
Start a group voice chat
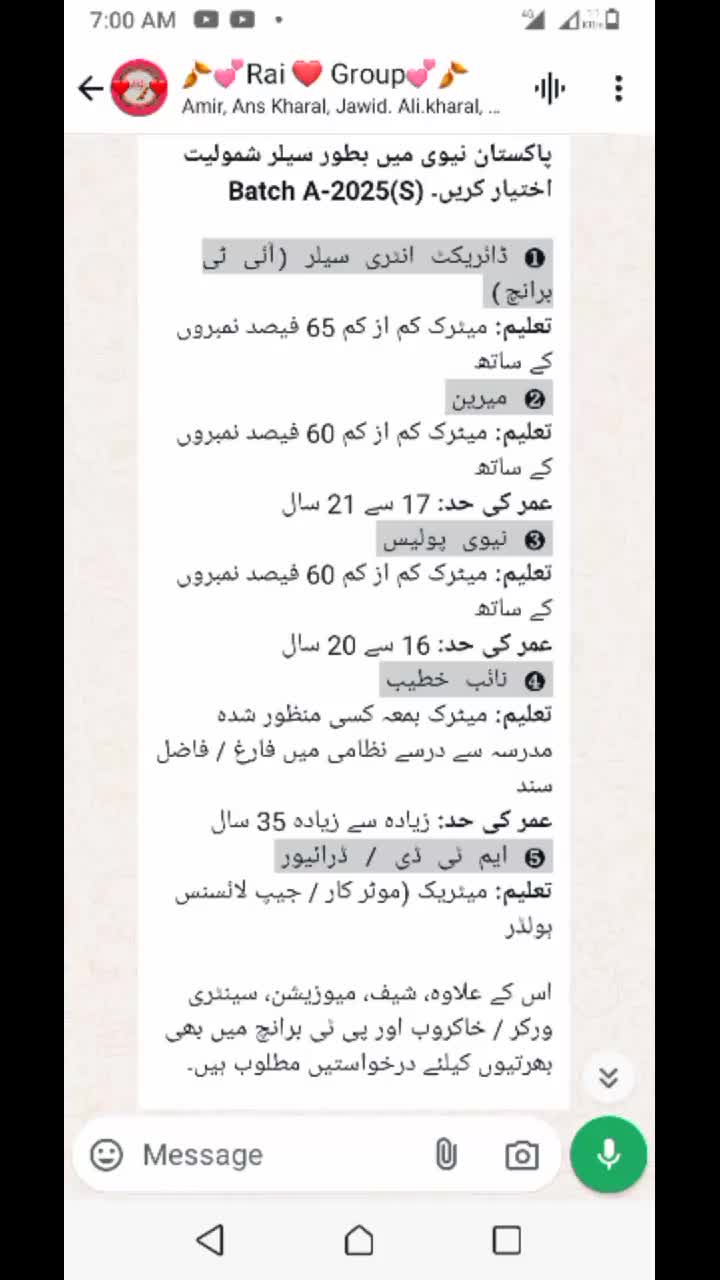pyautogui.click(x=550, y=89)
